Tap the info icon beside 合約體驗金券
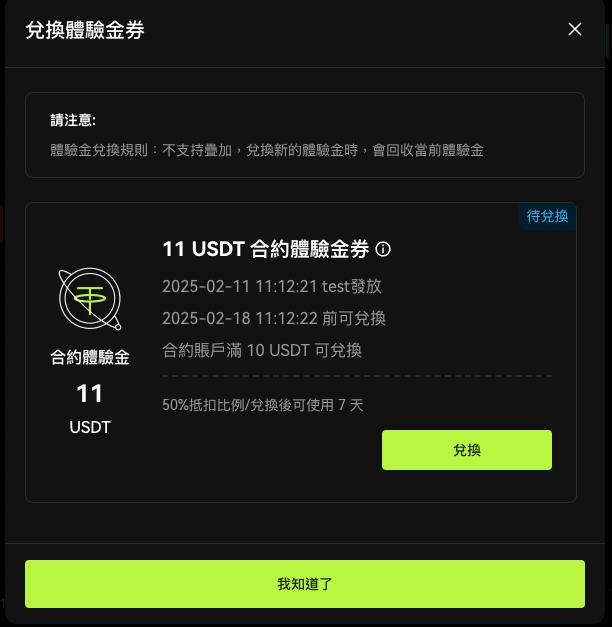The width and height of the screenshot is (612, 627). click(x=383, y=250)
